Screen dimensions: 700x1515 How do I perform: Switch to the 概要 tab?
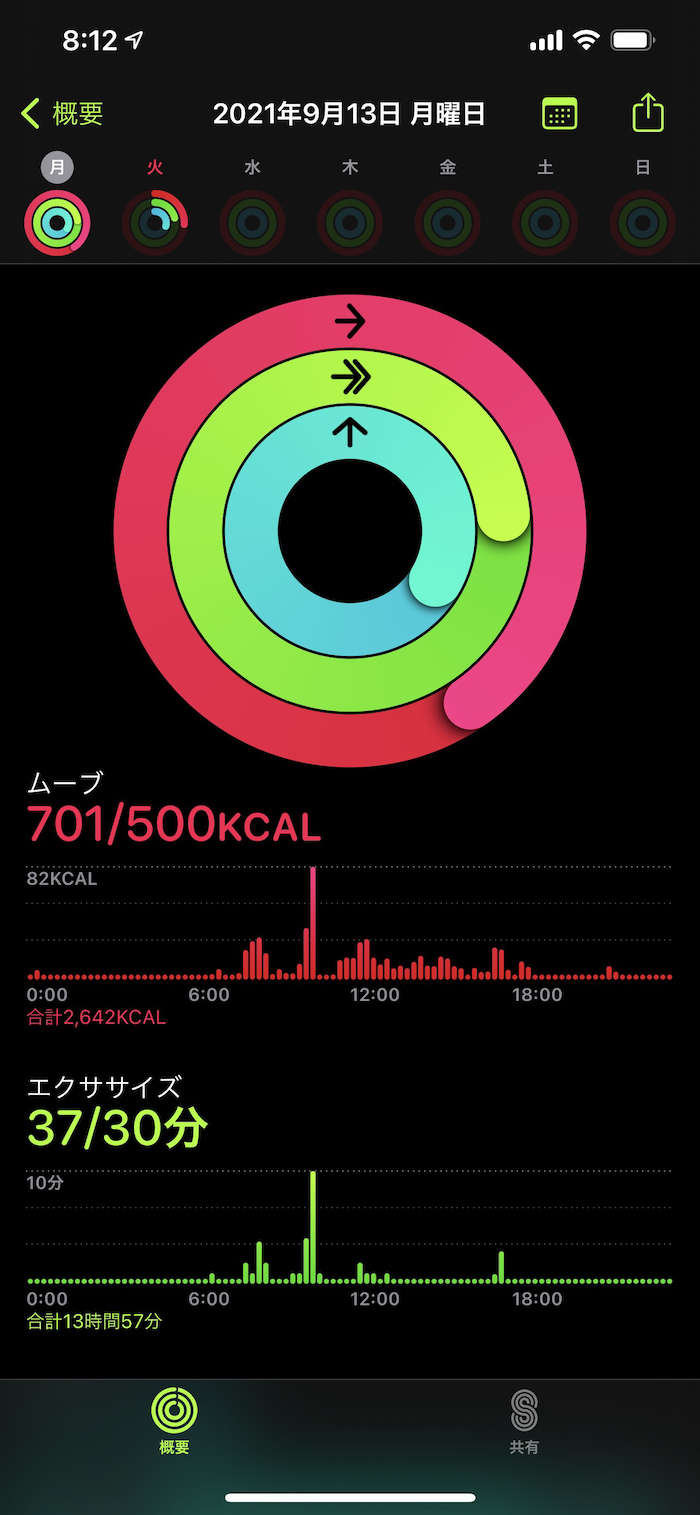[174, 1421]
